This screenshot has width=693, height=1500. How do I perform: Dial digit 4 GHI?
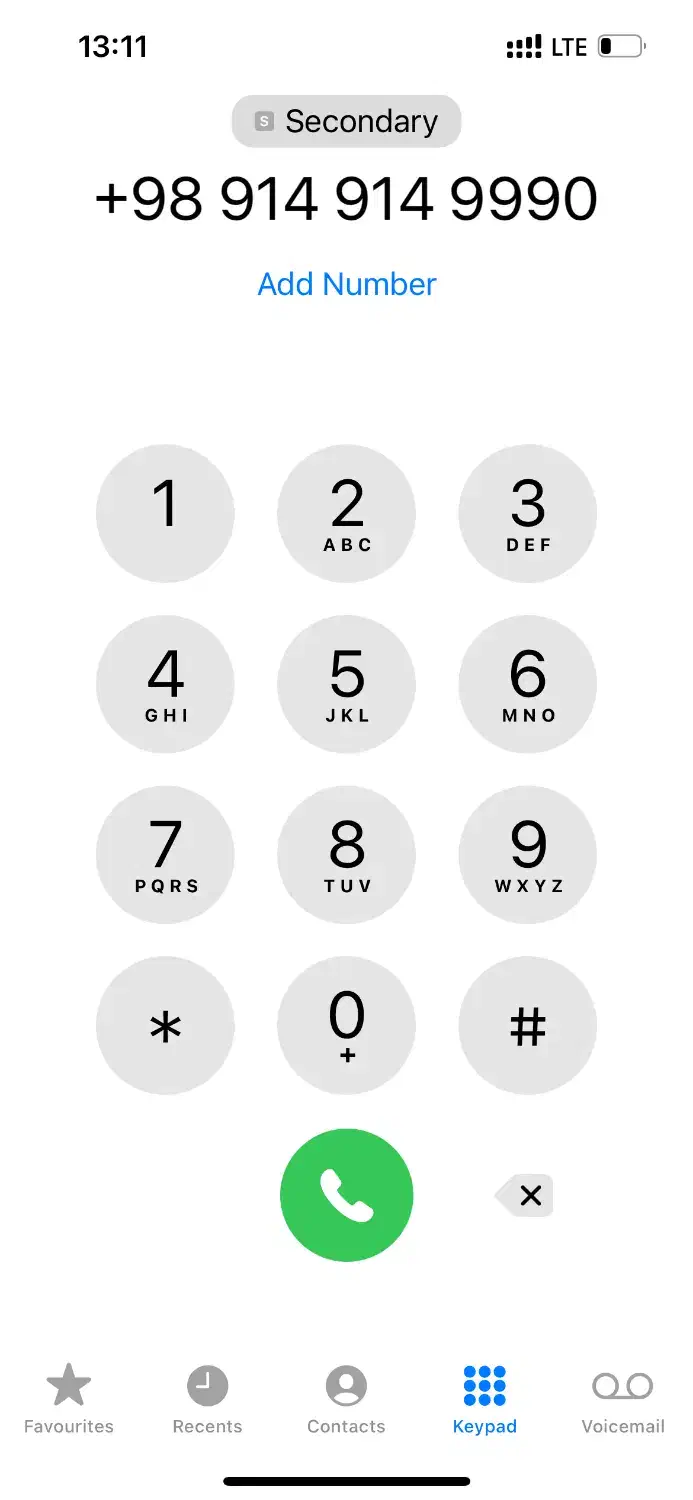click(165, 684)
